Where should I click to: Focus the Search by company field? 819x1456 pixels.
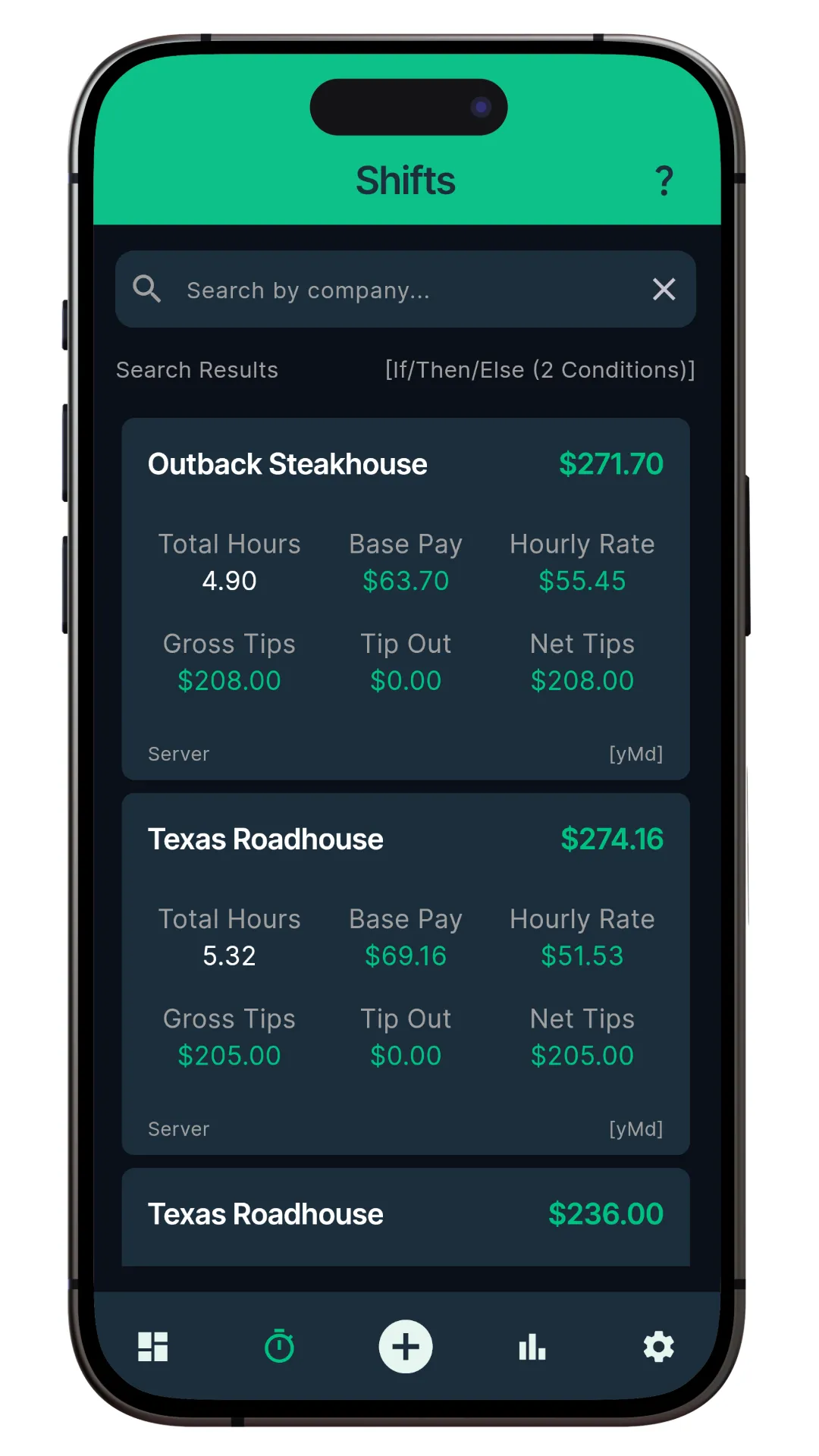(394, 290)
